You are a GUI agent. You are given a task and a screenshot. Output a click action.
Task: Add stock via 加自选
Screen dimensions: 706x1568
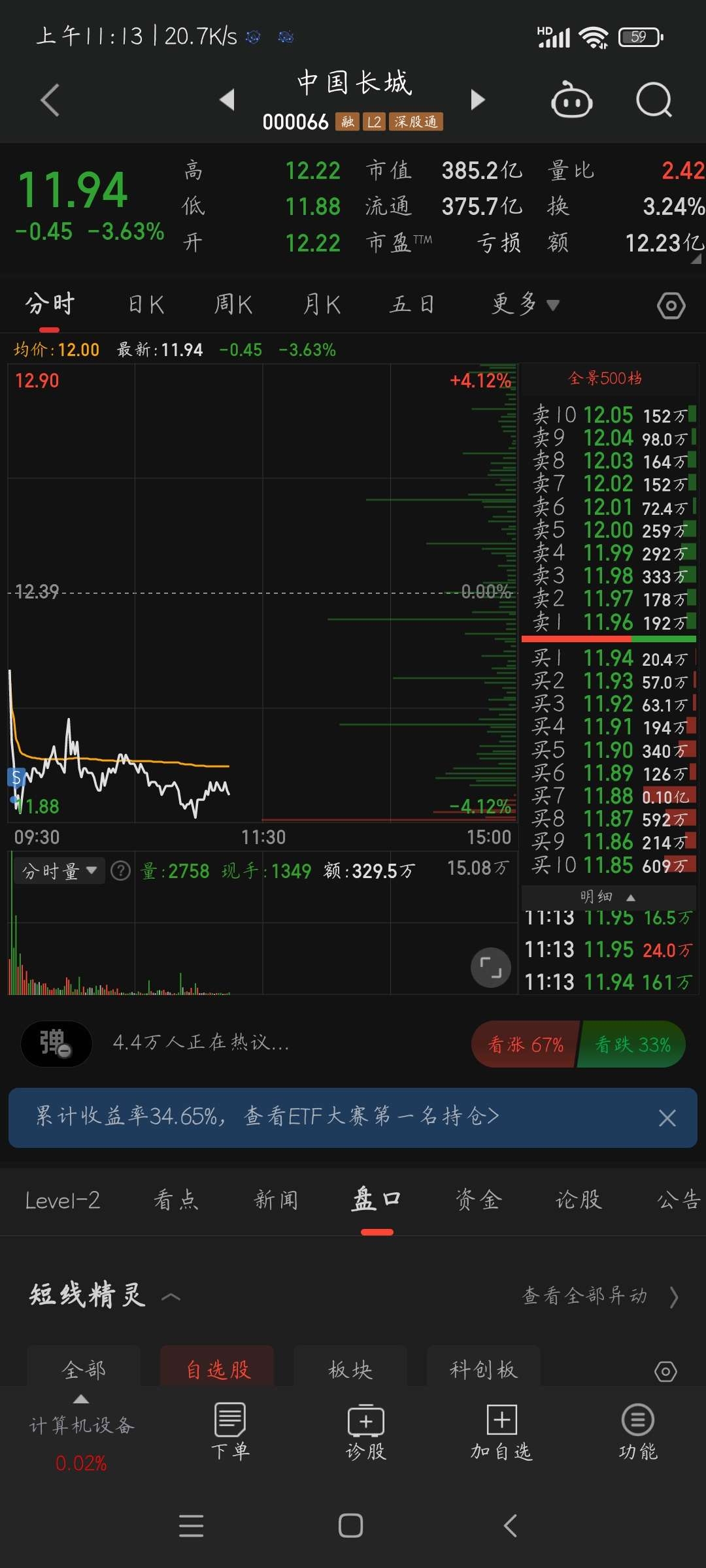[501, 1431]
